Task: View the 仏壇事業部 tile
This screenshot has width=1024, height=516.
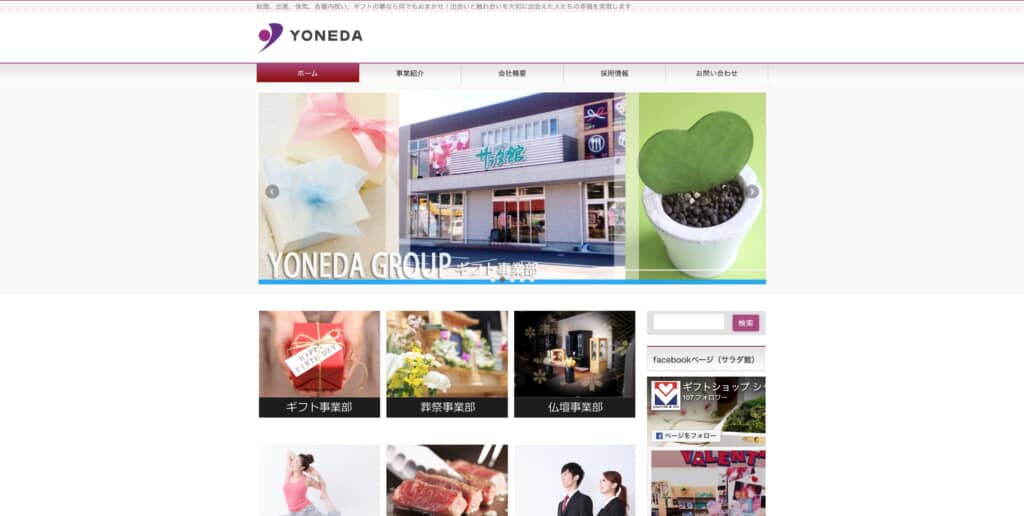Action: pos(574,364)
